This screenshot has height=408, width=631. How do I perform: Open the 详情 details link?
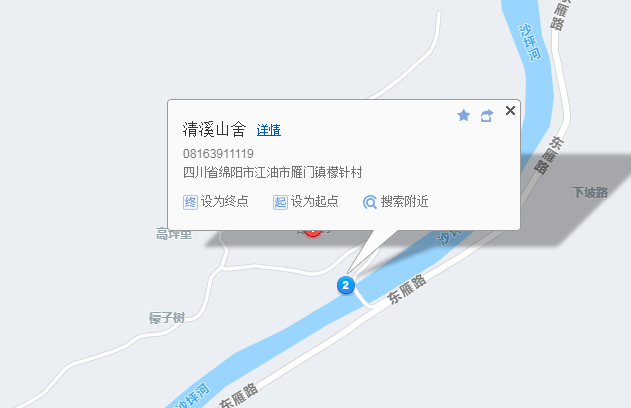(x=268, y=130)
